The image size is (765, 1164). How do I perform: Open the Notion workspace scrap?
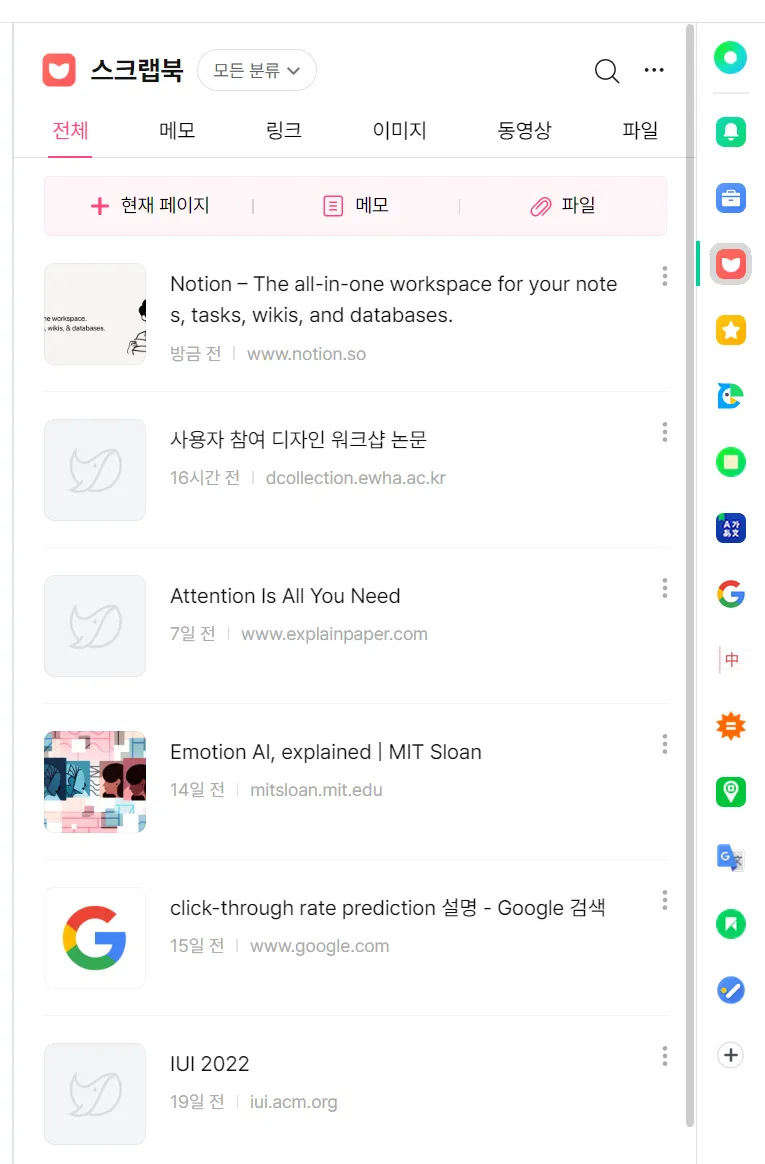point(393,299)
